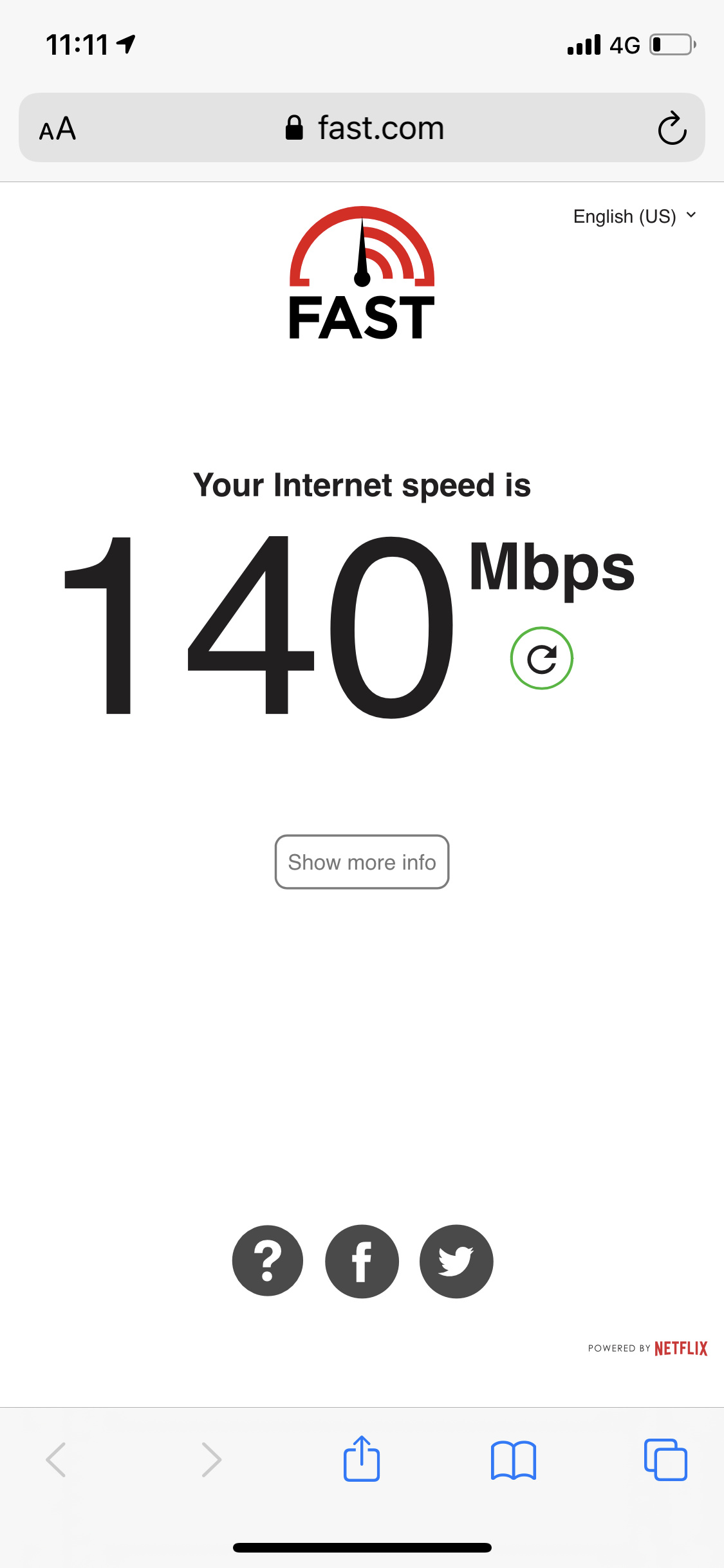Share the result on Facebook
Viewport: 724px width, 1568px height.
[362, 1261]
